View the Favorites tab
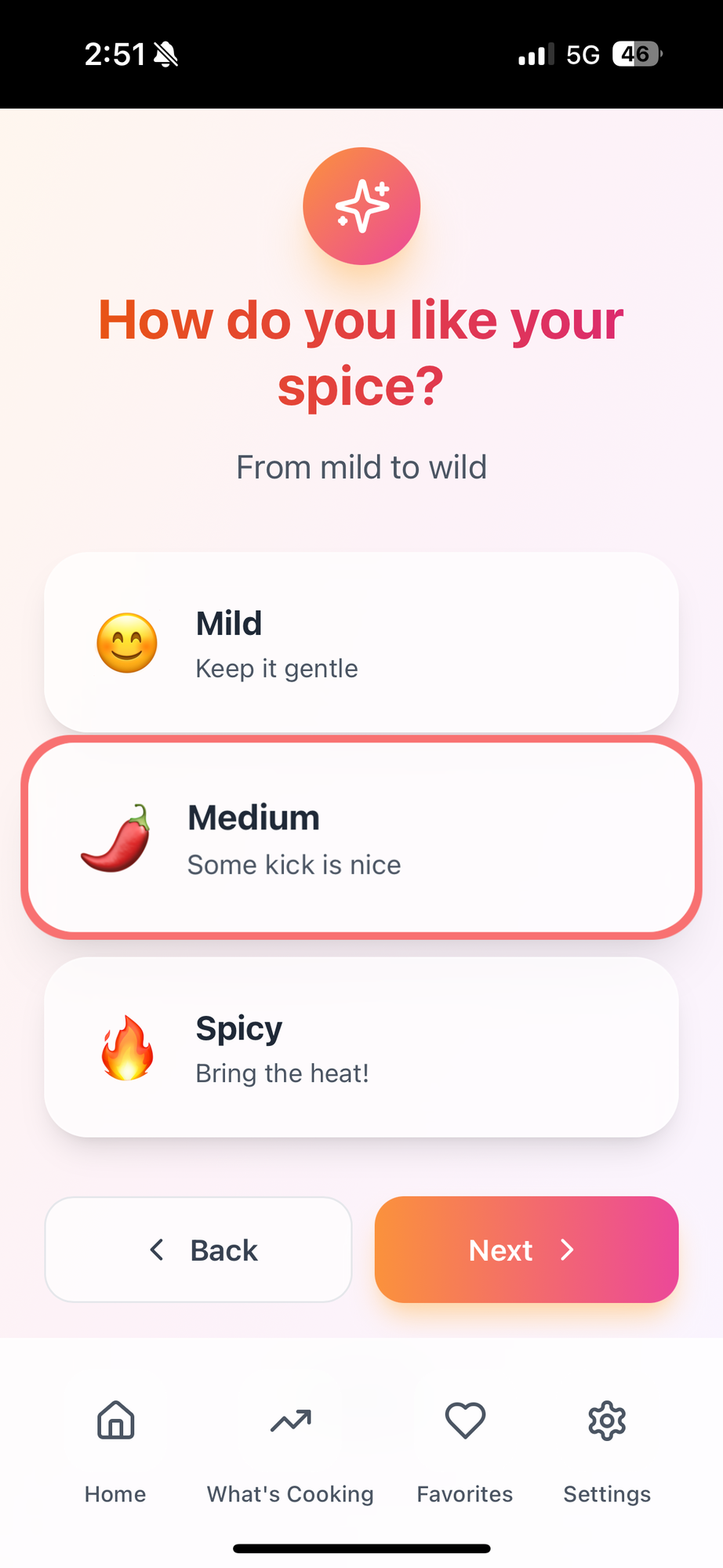 pos(464,1449)
